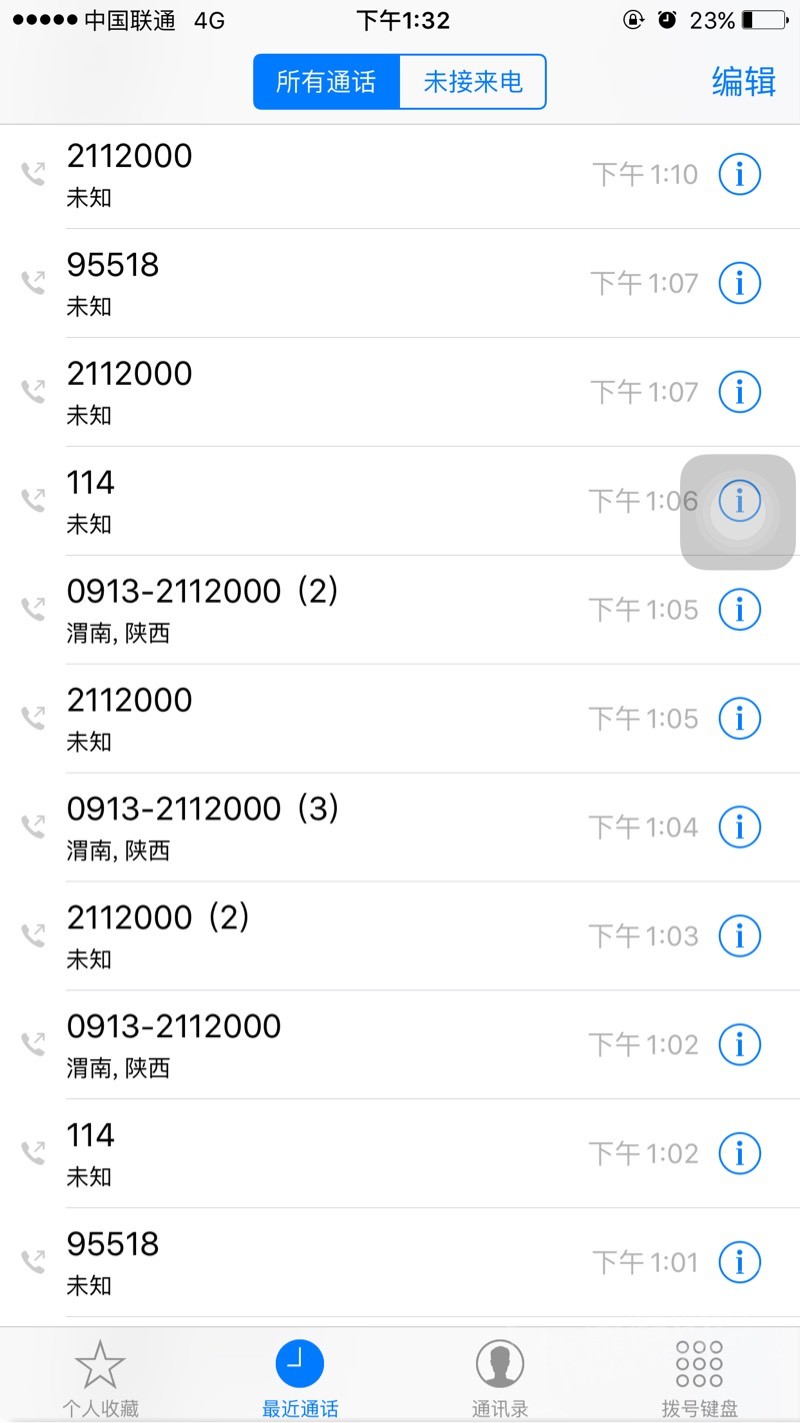The image size is (800, 1423).
Task: Switch to the 未接来电 missed calls tab
Action: [473, 82]
